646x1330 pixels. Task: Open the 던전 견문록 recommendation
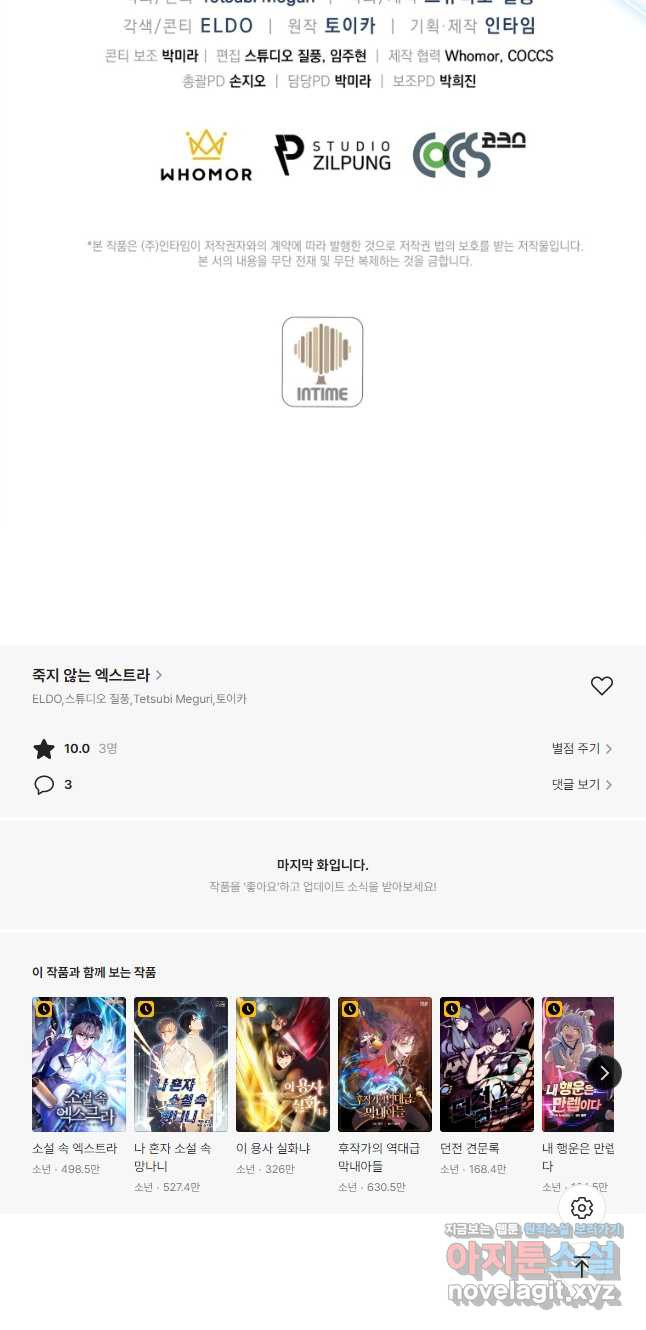click(487, 1064)
